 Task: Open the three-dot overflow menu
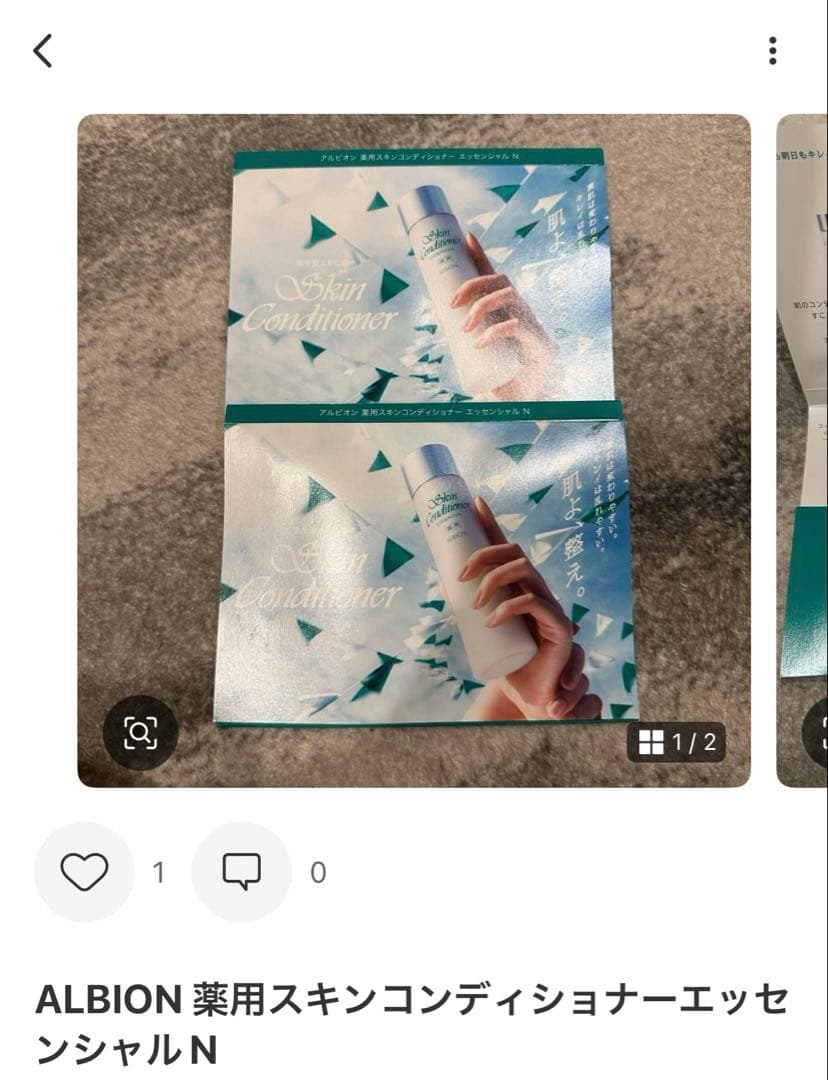pos(772,50)
